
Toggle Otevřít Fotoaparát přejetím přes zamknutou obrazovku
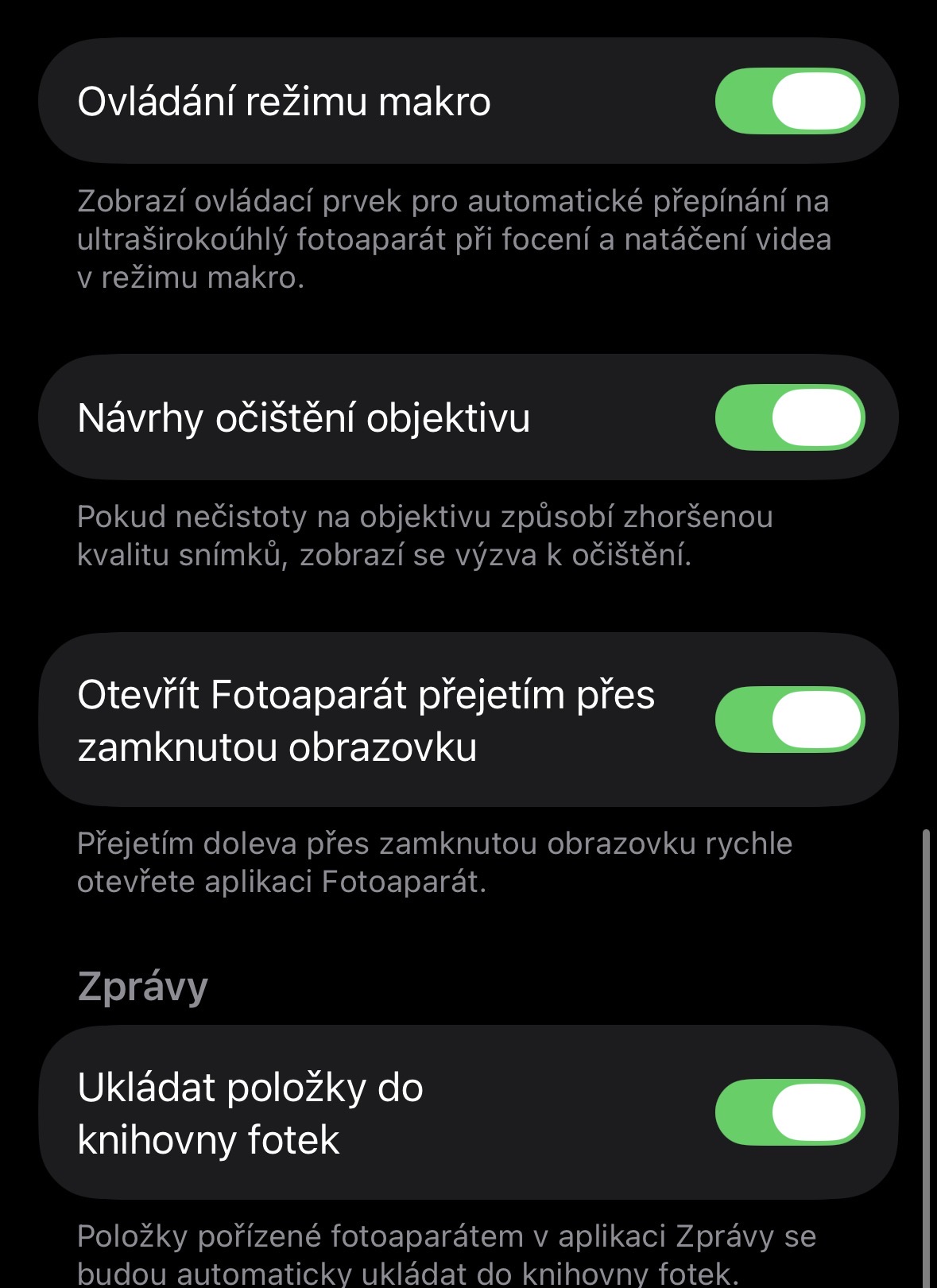tap(789, 720)
